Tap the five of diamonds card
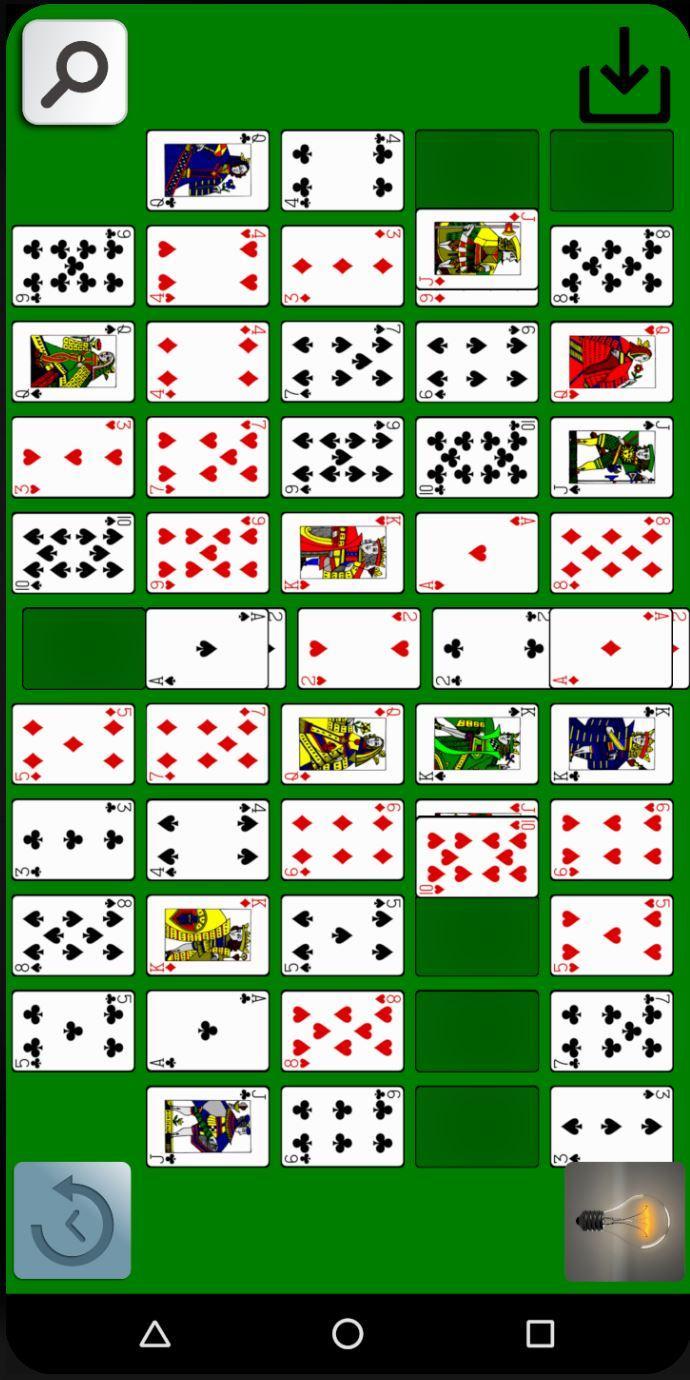The width and height of the screenshot is (690, 1380). (x=73, y=744)
